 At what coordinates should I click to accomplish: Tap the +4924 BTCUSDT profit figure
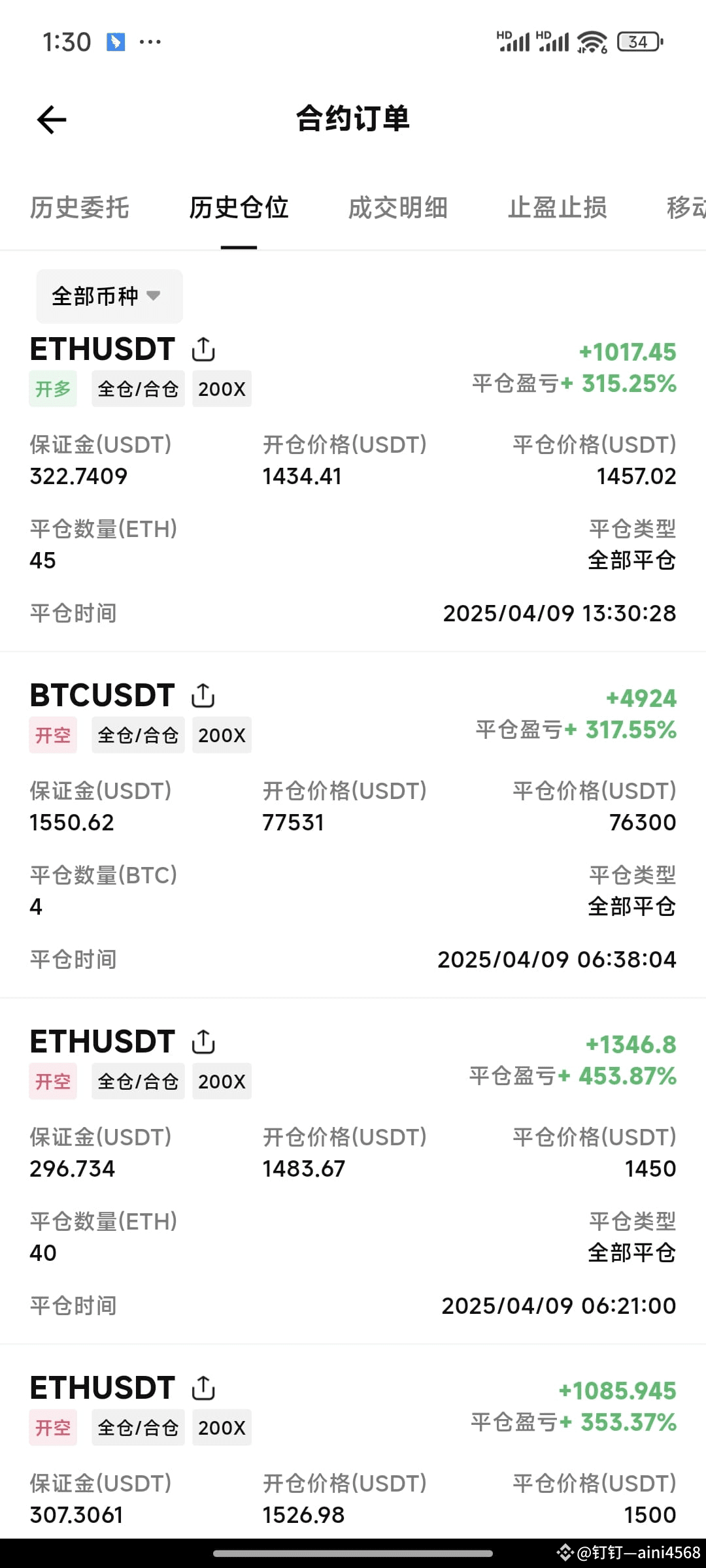[639, 698]
